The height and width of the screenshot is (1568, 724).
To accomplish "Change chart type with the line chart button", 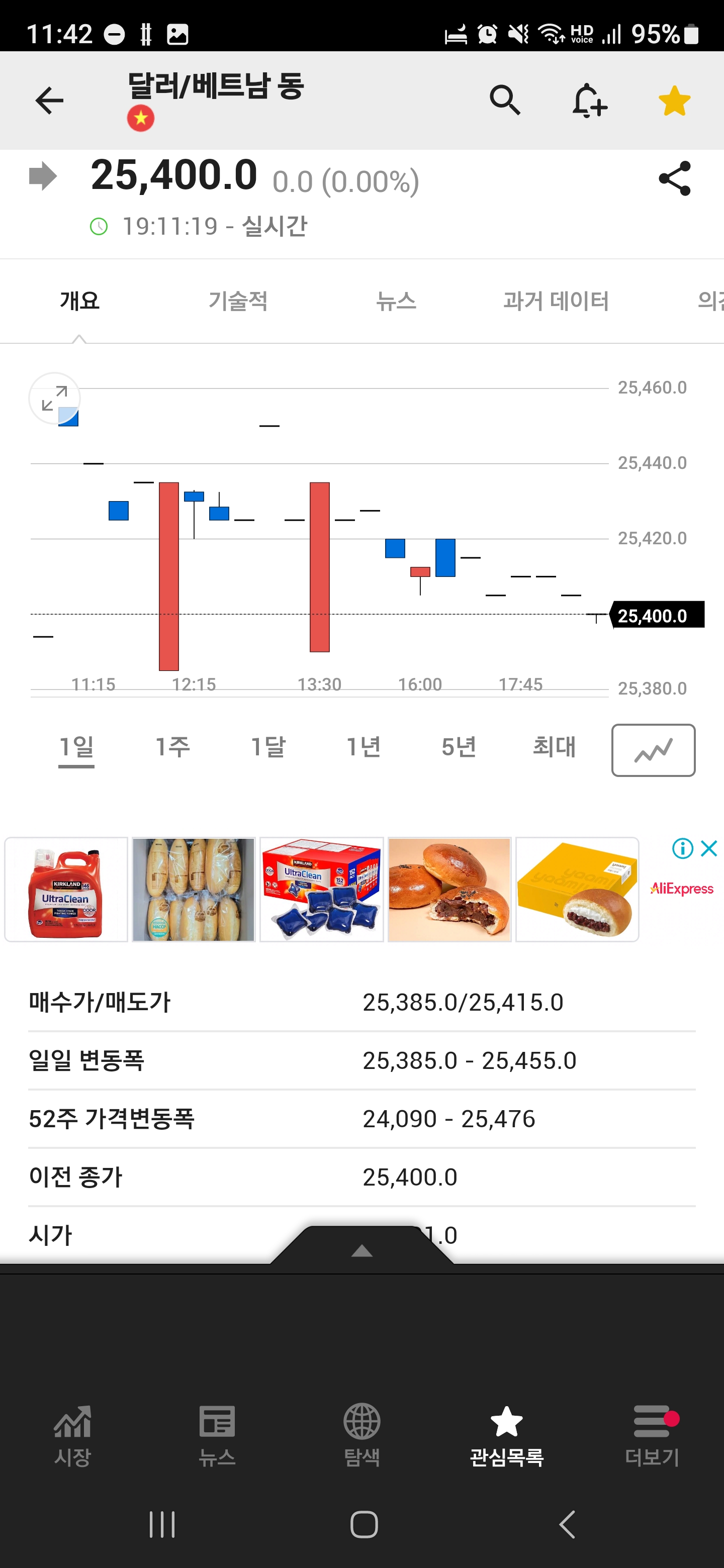I will coord(653,750).
